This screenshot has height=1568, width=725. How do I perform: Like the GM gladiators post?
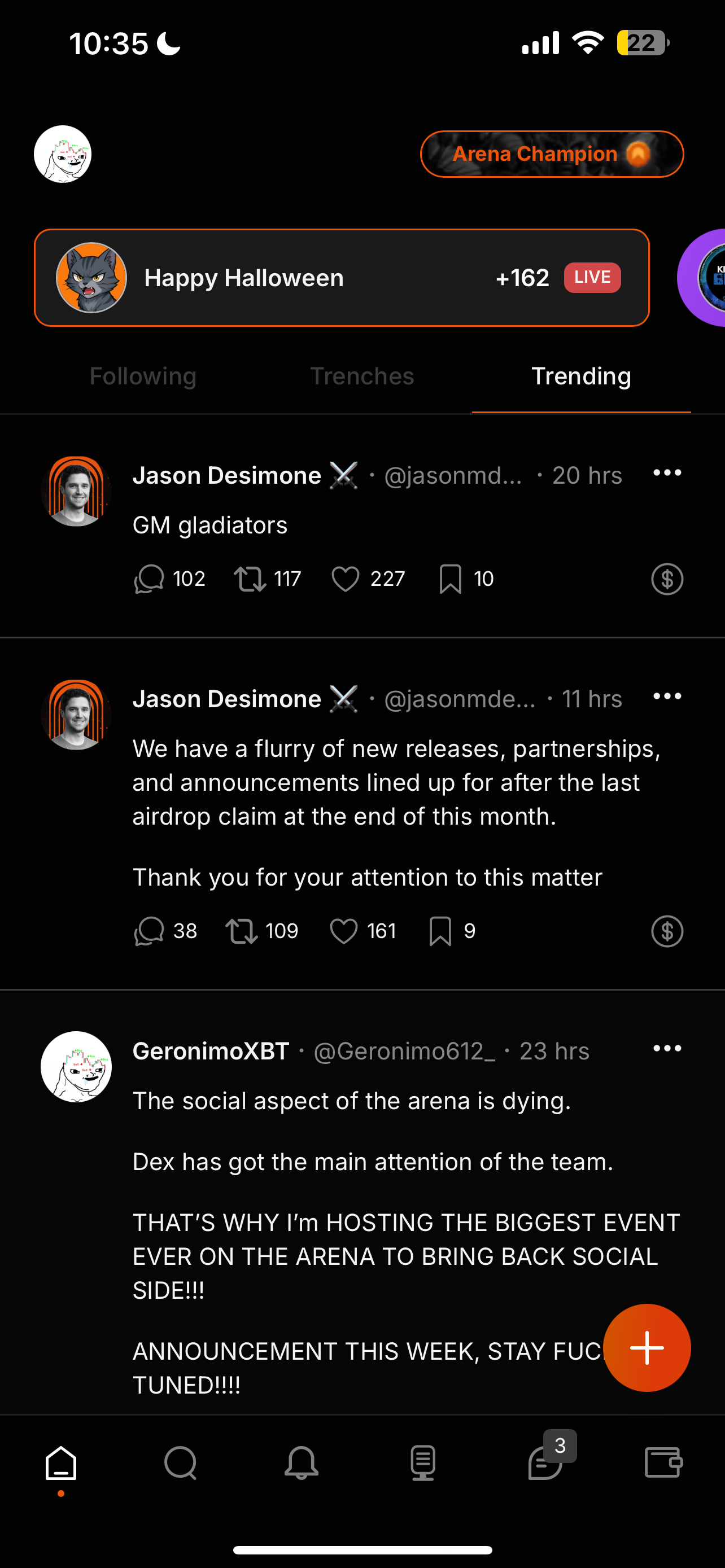point(345,579)
